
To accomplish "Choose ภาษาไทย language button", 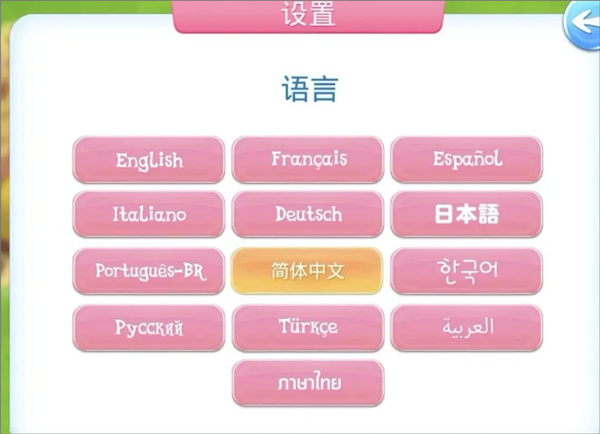I will tap(308, 384).
